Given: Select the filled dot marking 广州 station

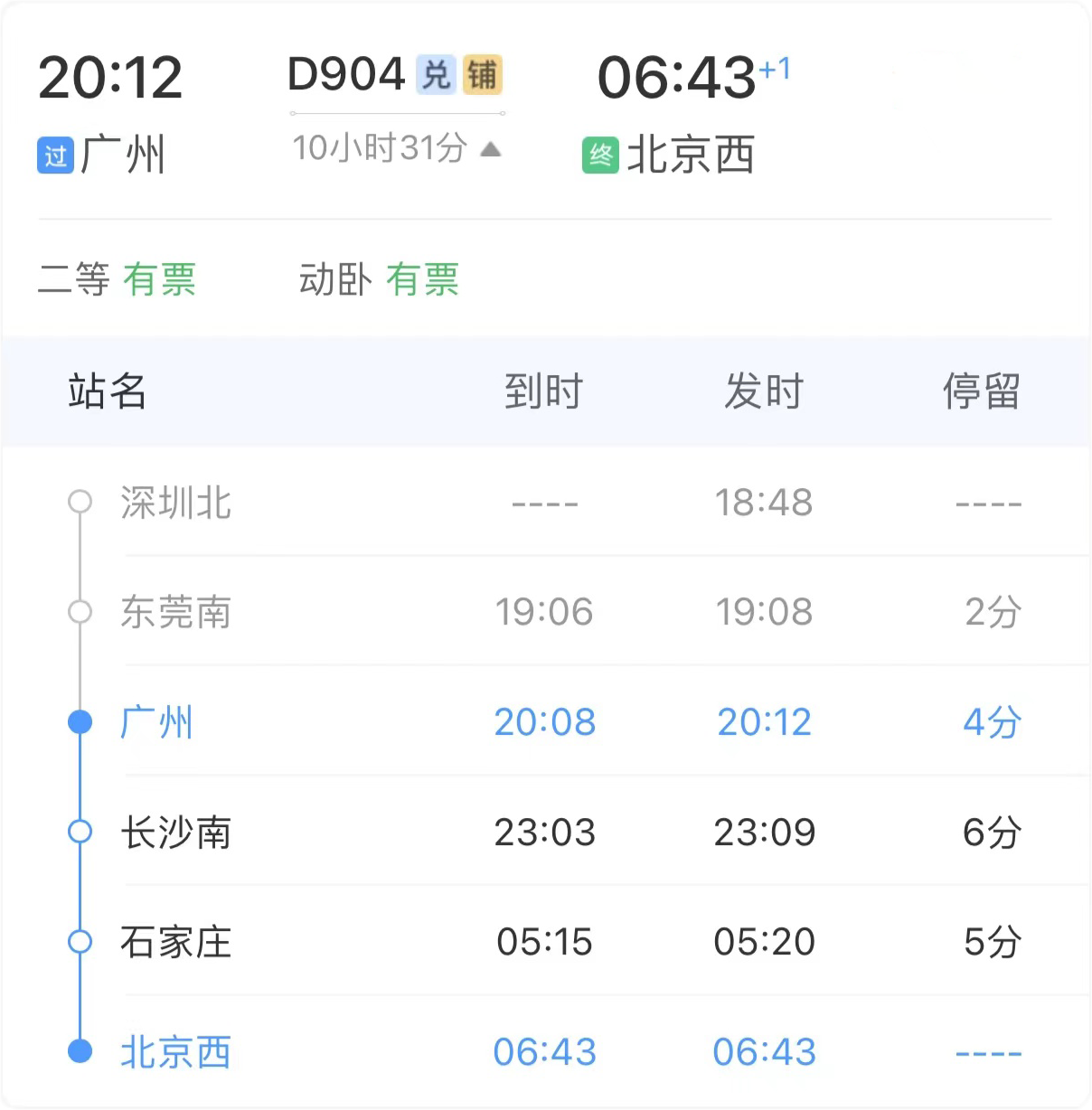Looking at the screenshot, I should click(80, 721).
